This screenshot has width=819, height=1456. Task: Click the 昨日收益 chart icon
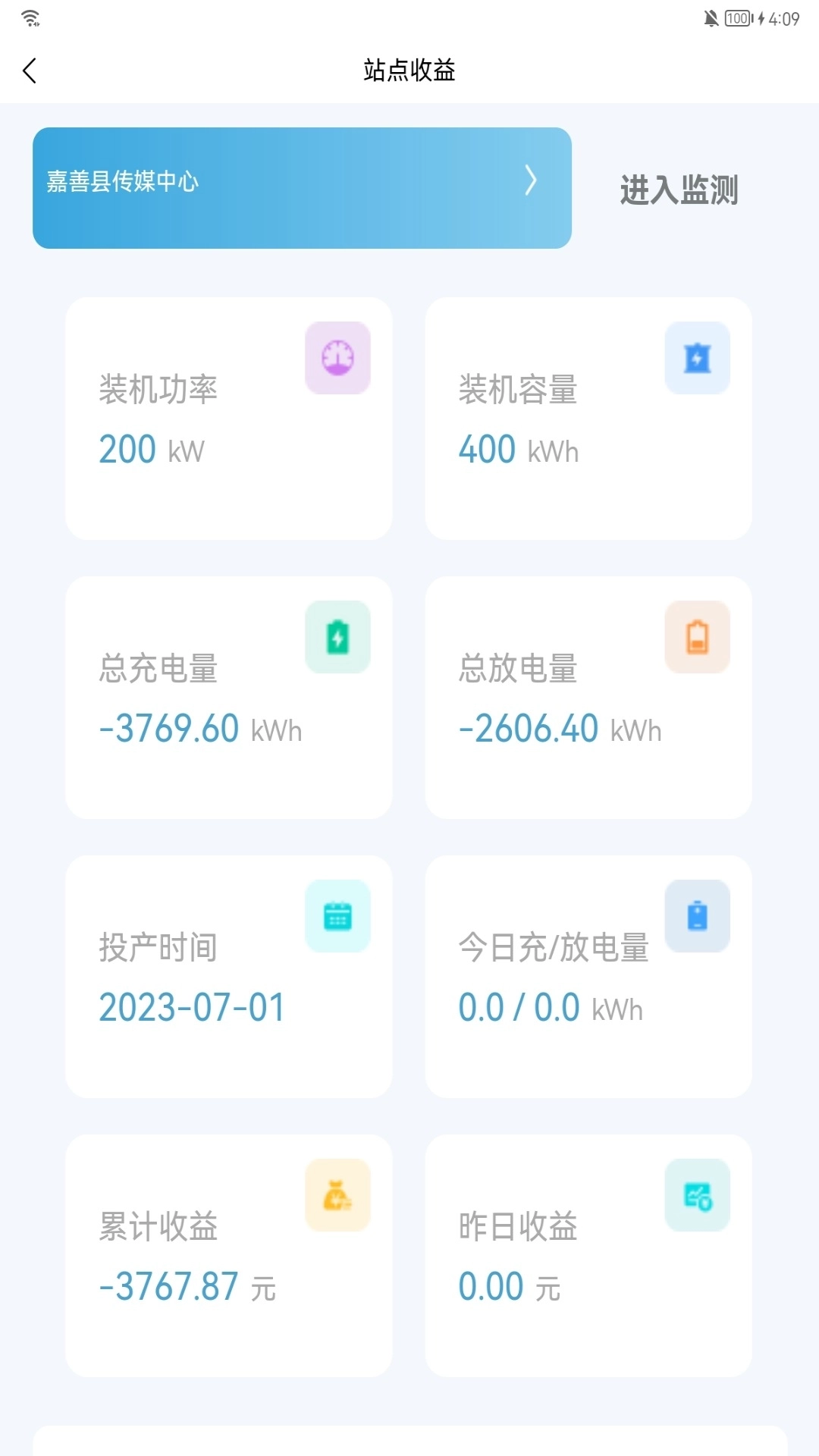696,1194
